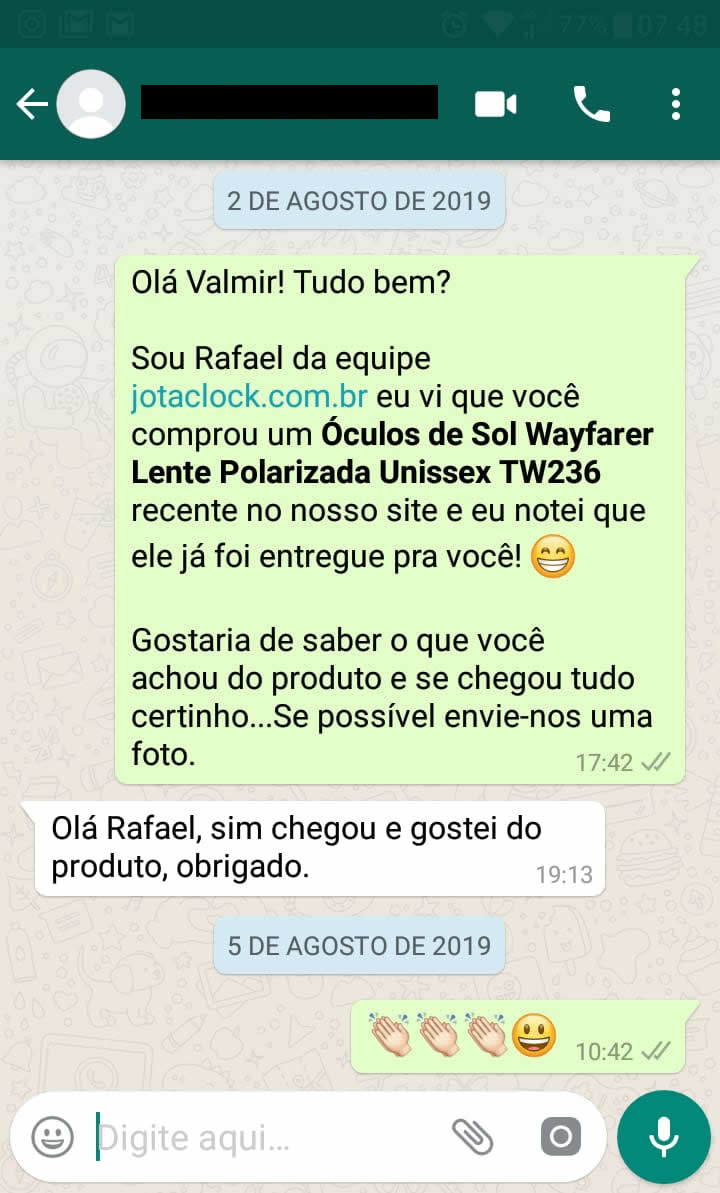Open the camera from the message bar
This screenshot has width=720, height=1193.
[x=560, y=1137]
